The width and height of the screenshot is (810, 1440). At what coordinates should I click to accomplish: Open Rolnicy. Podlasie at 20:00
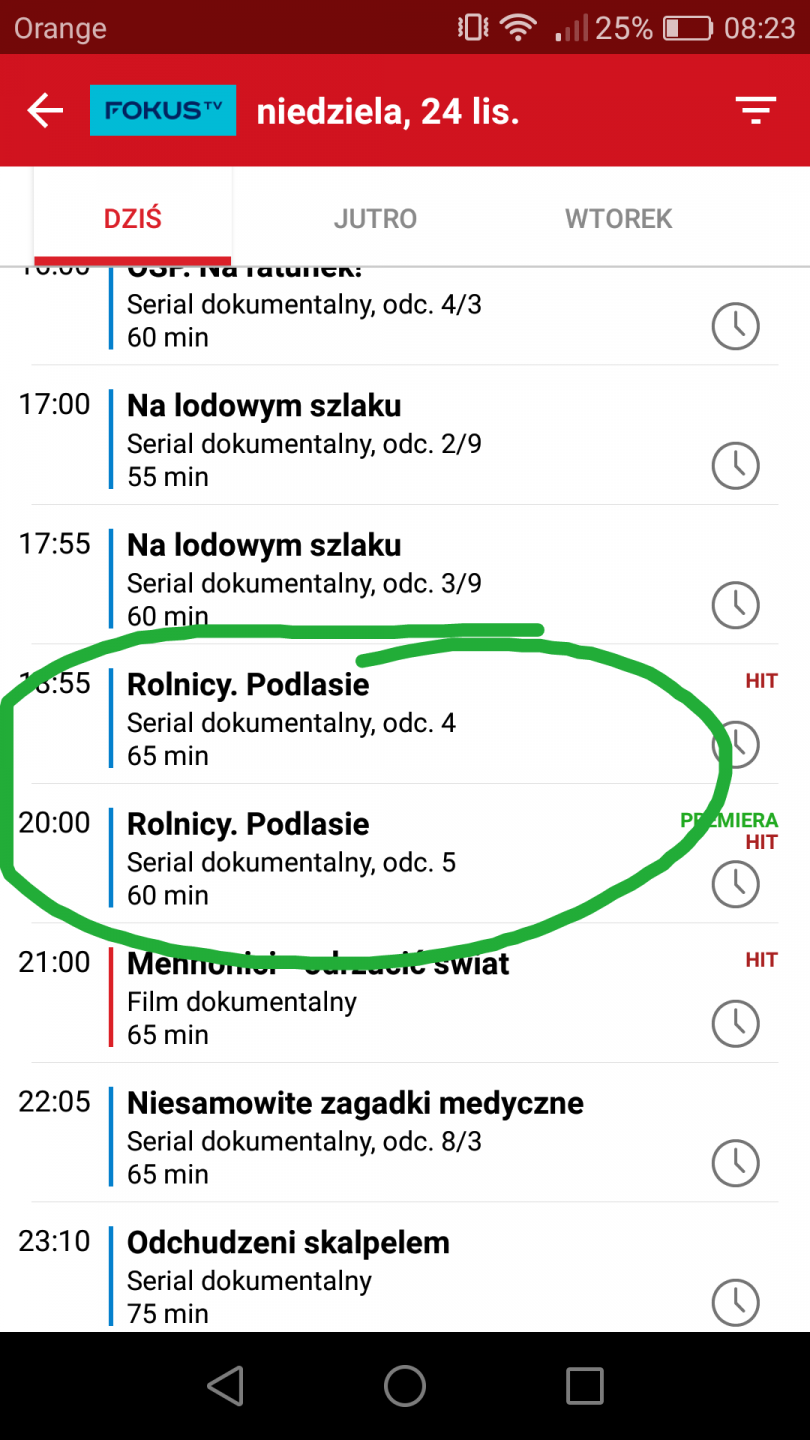(x=248, y=825)
